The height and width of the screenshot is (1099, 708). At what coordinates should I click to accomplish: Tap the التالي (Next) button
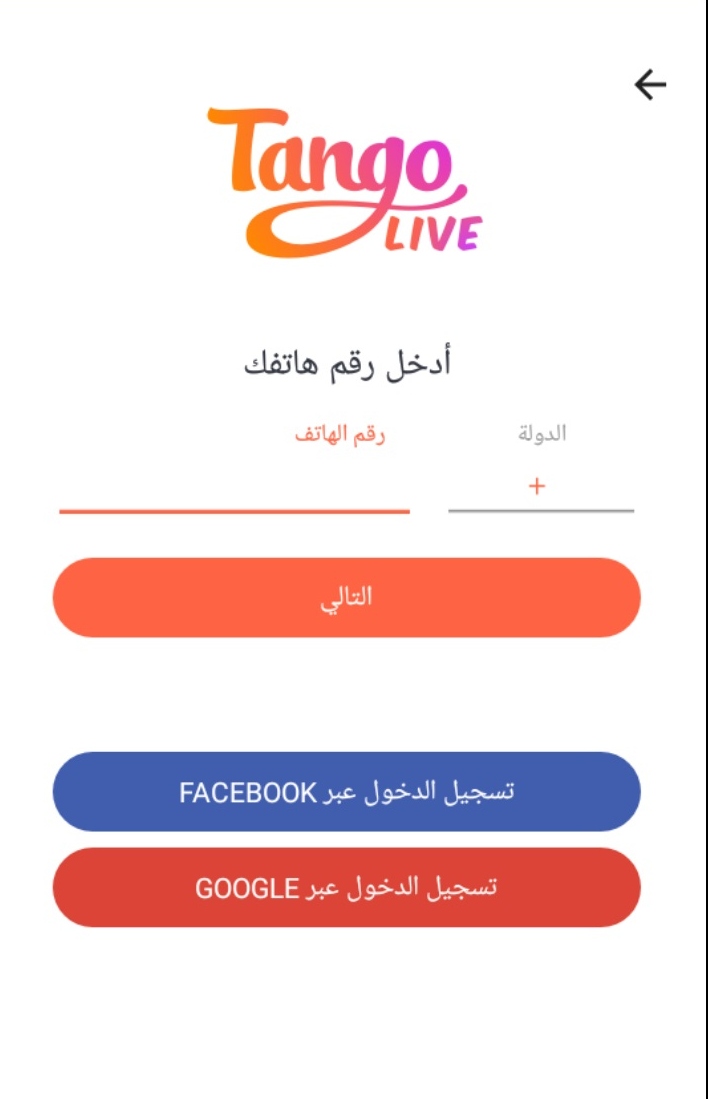click(x=346, y=597)
